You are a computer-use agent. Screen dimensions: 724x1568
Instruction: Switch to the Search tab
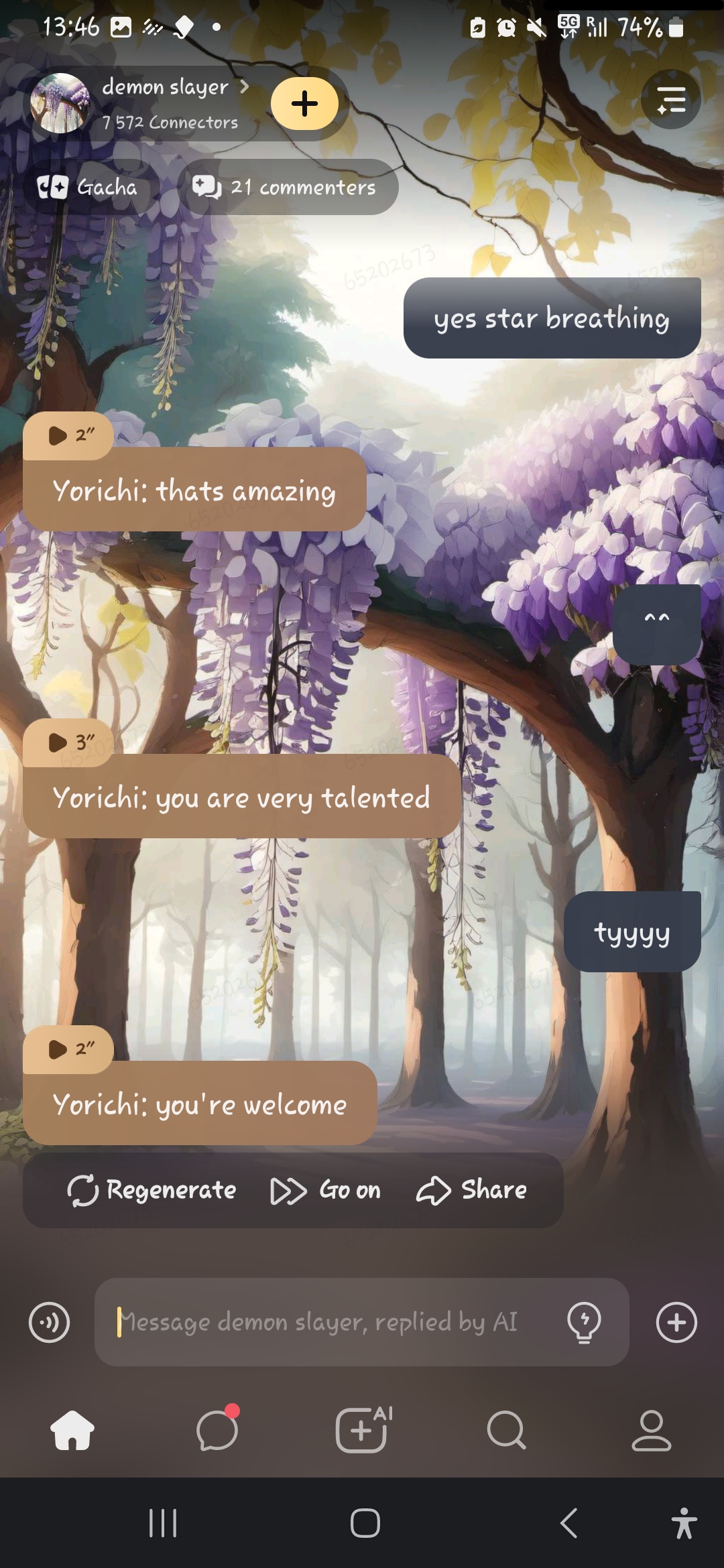pos(507,1430)
